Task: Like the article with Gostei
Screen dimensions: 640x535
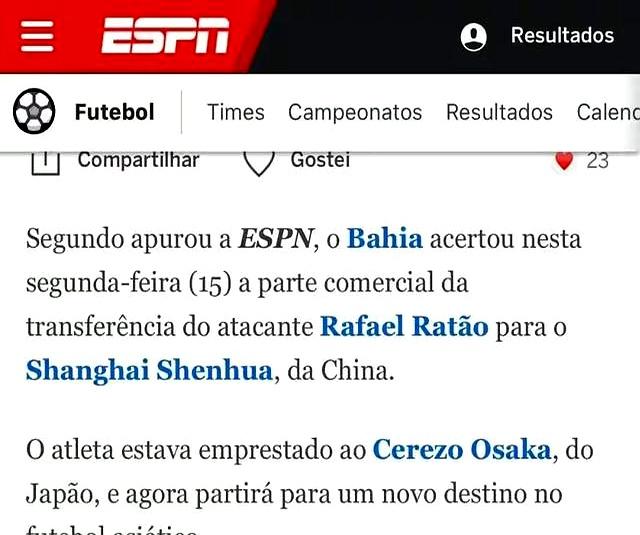Action: (299, 160)
